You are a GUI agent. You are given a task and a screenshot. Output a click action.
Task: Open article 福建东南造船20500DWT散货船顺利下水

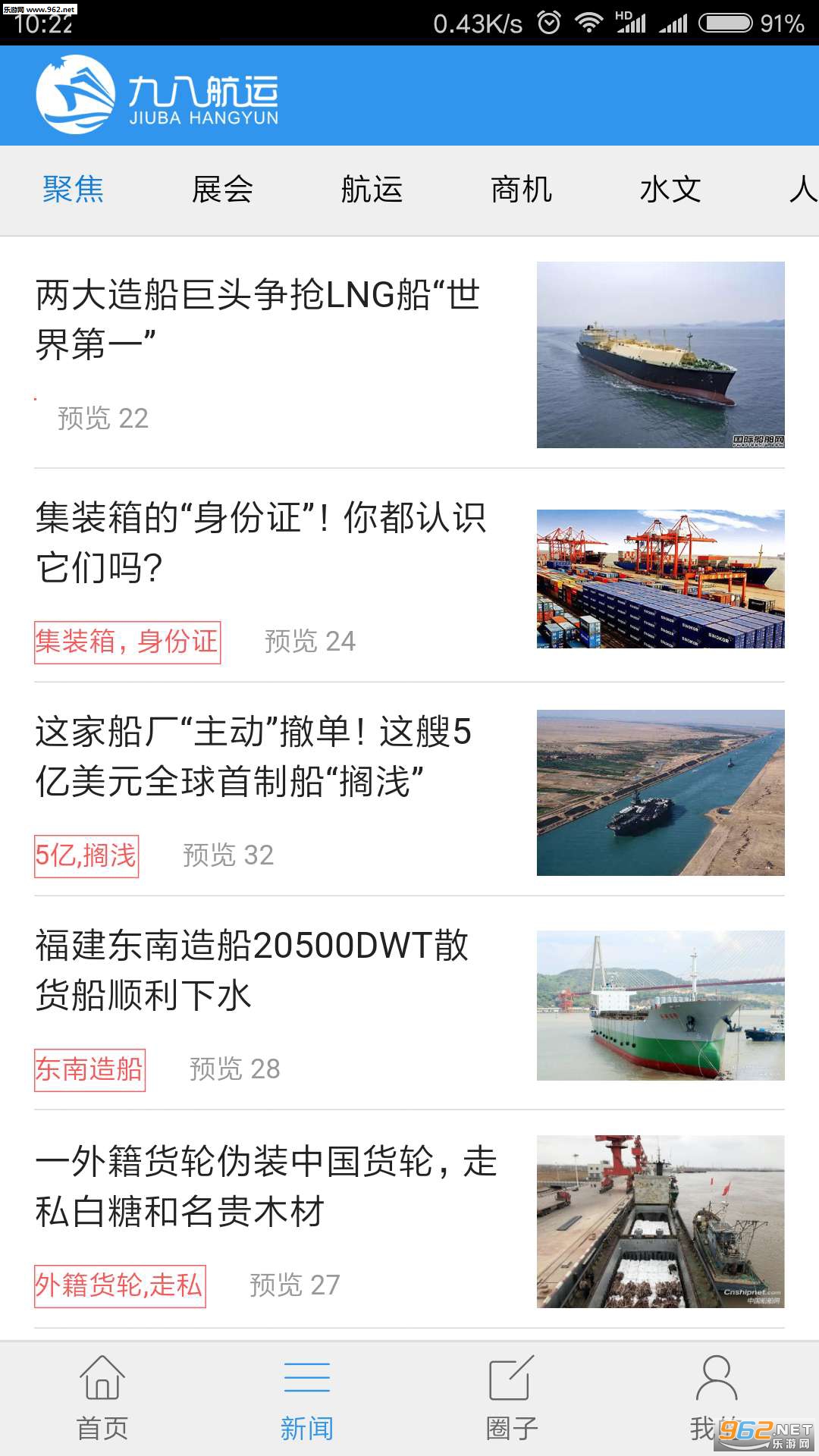(x=252, y=970)
